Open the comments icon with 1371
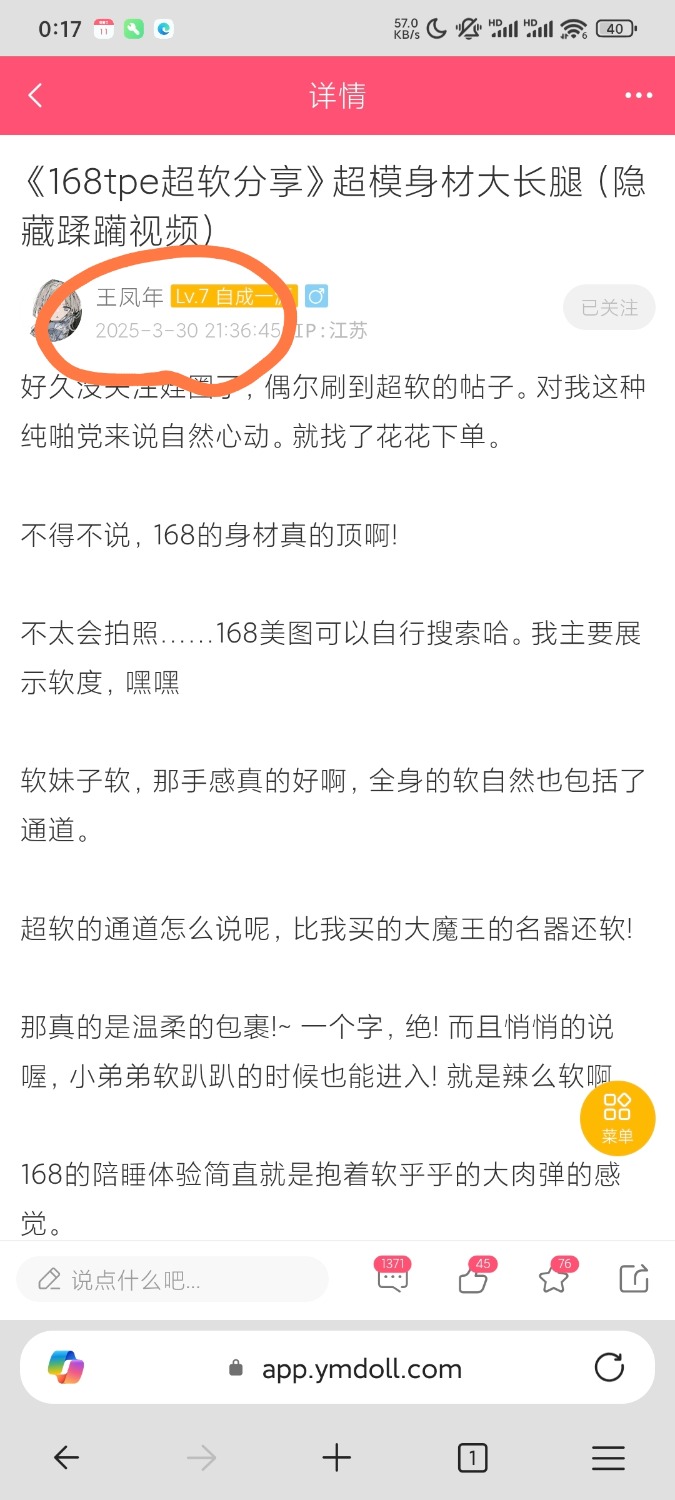This screenshot has height=1500, width=675. pos(392,1277)
